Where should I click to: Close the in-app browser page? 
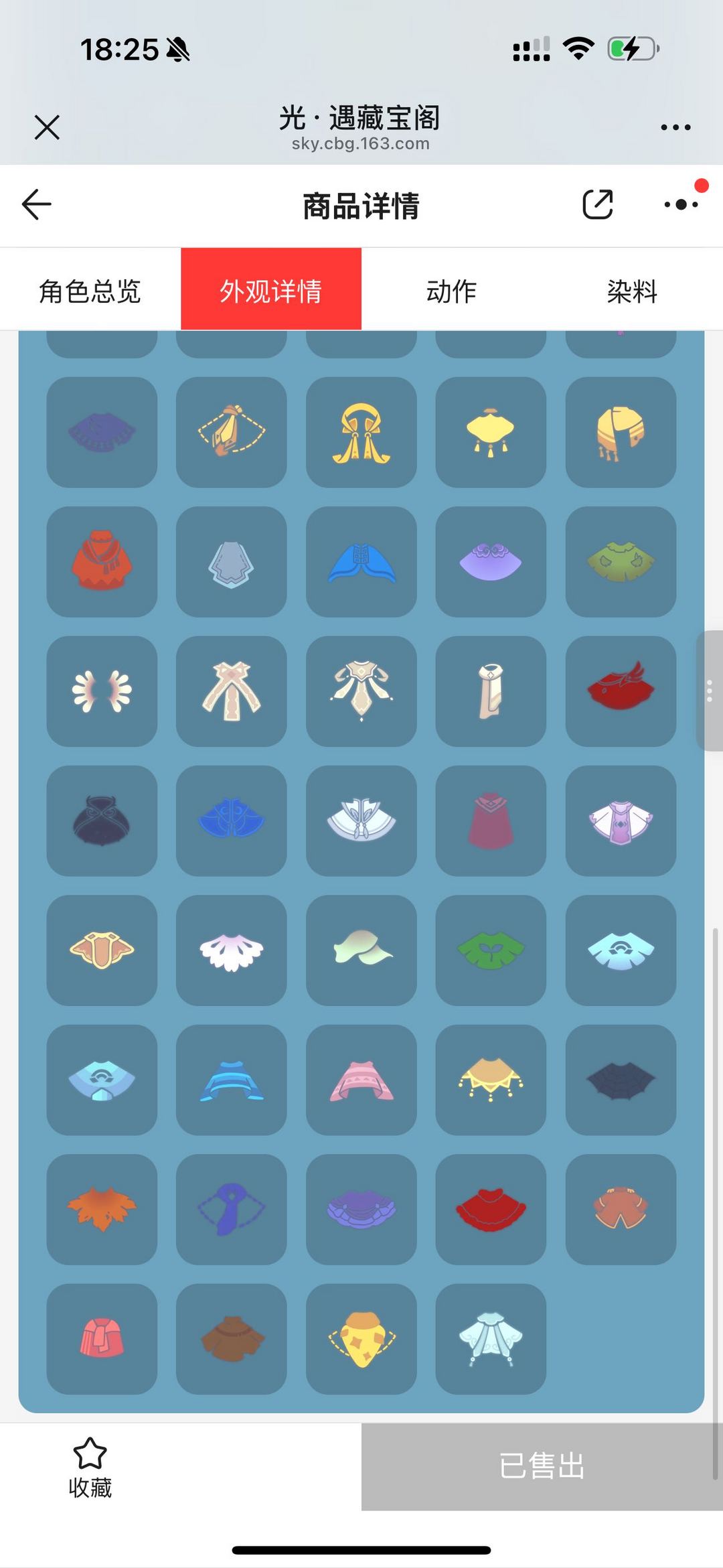[x=47, y=127]
